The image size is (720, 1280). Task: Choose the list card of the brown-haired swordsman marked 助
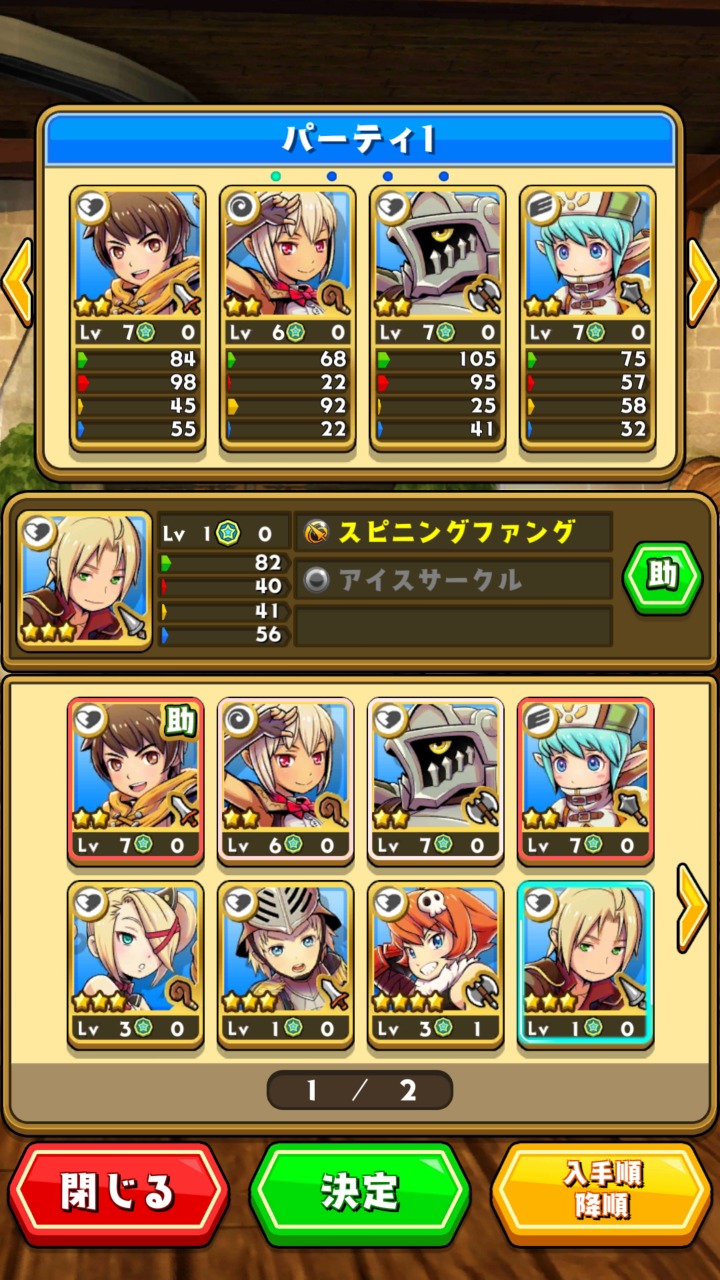pos(136,780)
